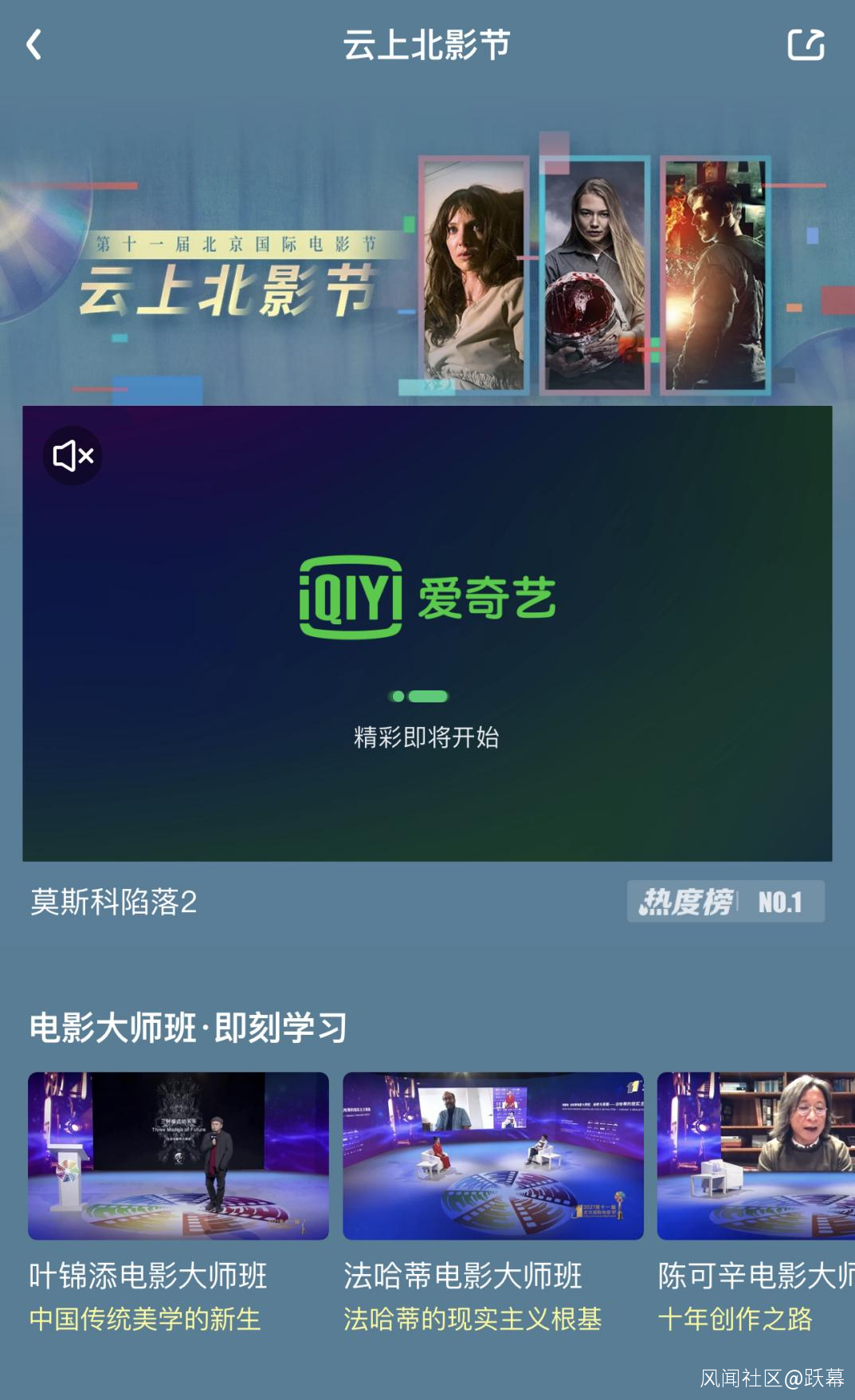Open 陈可辛电影大师班 card
This screenshot has height=1400, width=855.
click(x=755, y=1156)
